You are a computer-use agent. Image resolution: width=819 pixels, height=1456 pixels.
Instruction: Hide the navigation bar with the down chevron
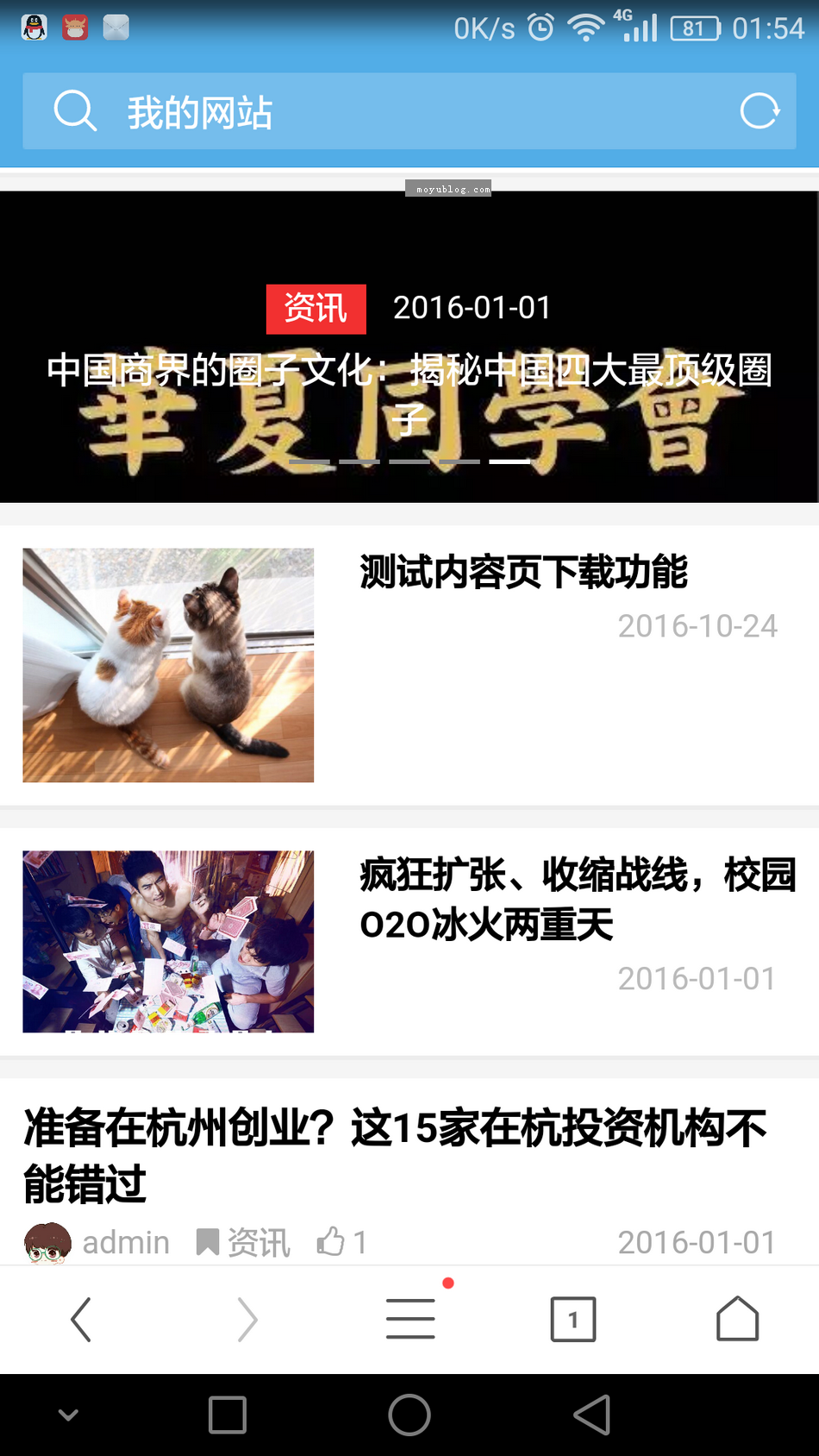coord(68,1415)
